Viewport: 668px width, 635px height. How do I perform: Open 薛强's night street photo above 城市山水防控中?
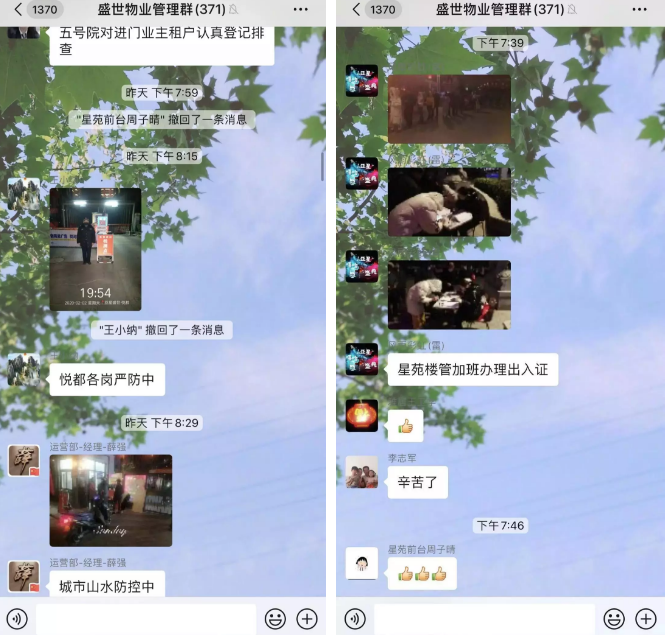tap(110, 500)
